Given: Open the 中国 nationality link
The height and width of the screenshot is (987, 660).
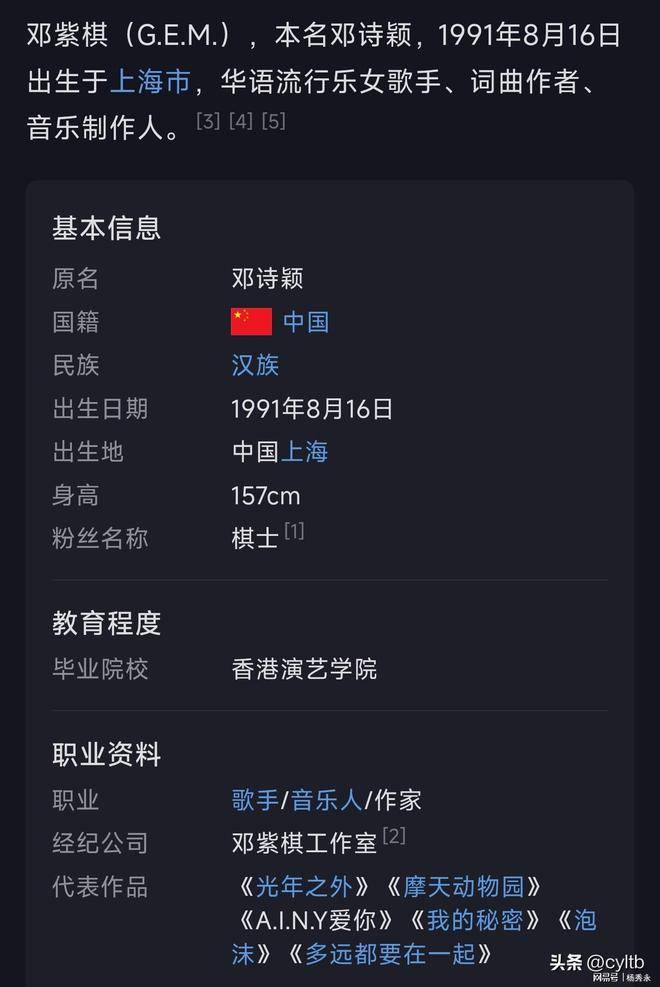Looking at the screenshot, I should 306,322.
